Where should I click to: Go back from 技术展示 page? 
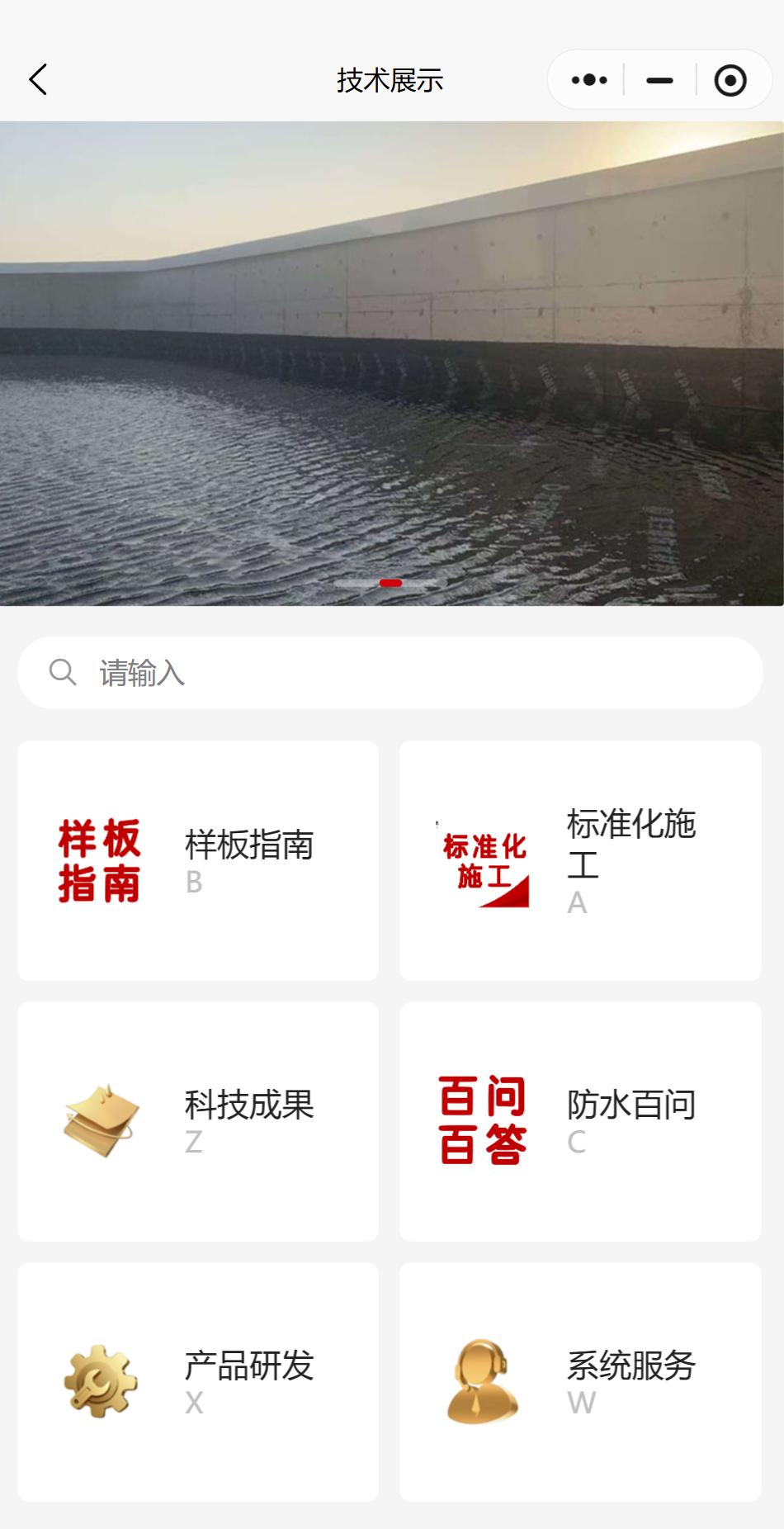click(x=38, y=80)
